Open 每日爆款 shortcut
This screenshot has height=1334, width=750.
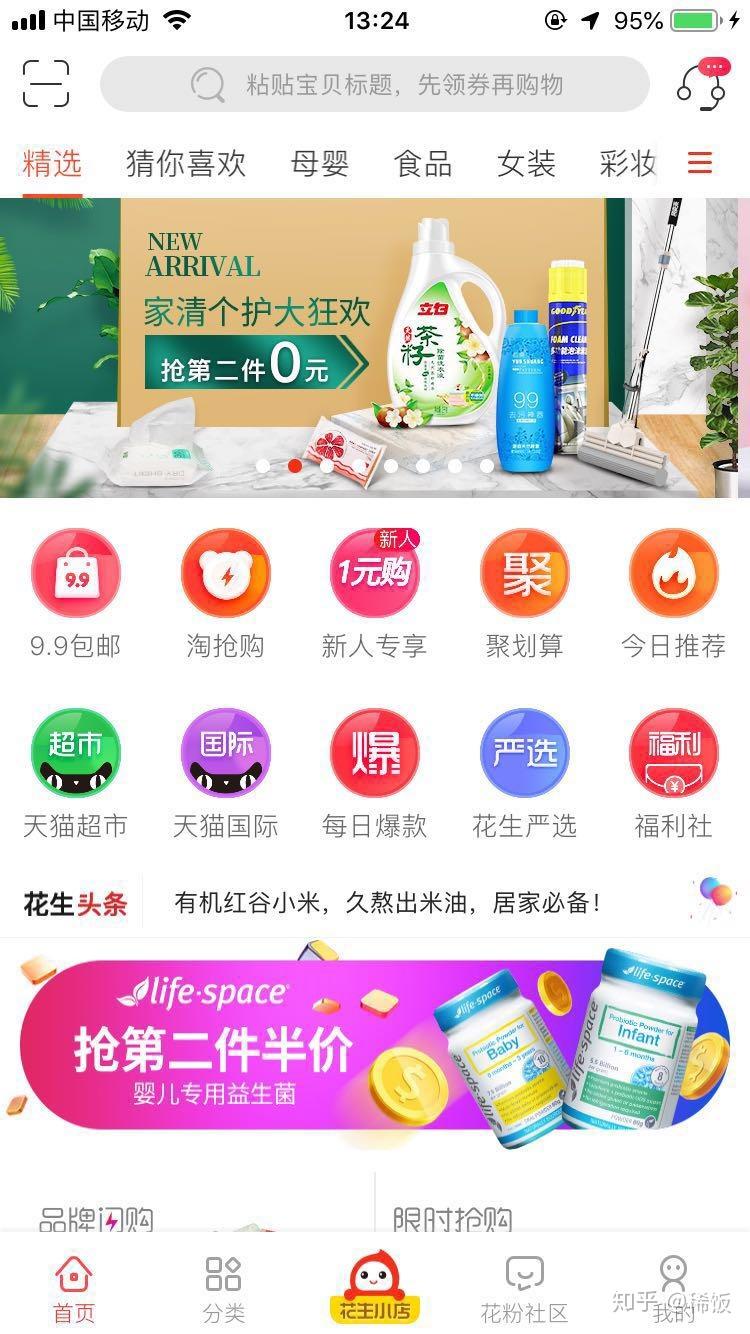[374, 774]
